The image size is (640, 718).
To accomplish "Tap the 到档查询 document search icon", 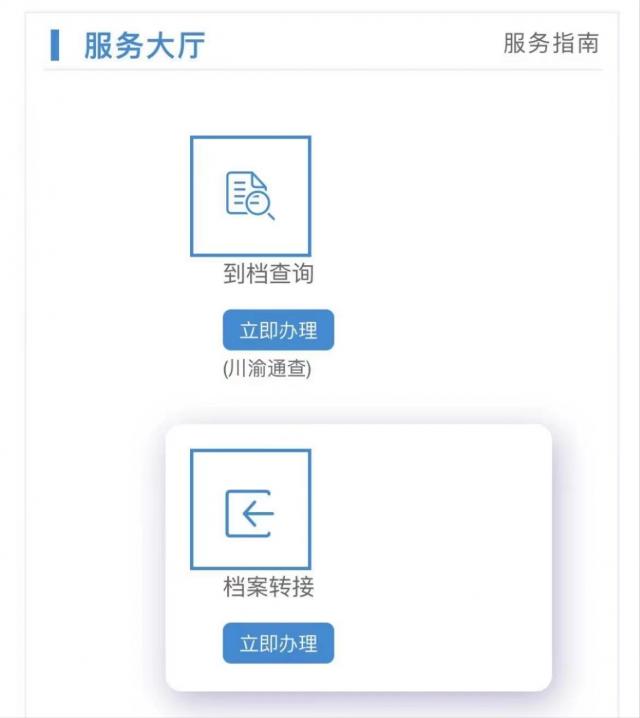I will coord(250,196).
